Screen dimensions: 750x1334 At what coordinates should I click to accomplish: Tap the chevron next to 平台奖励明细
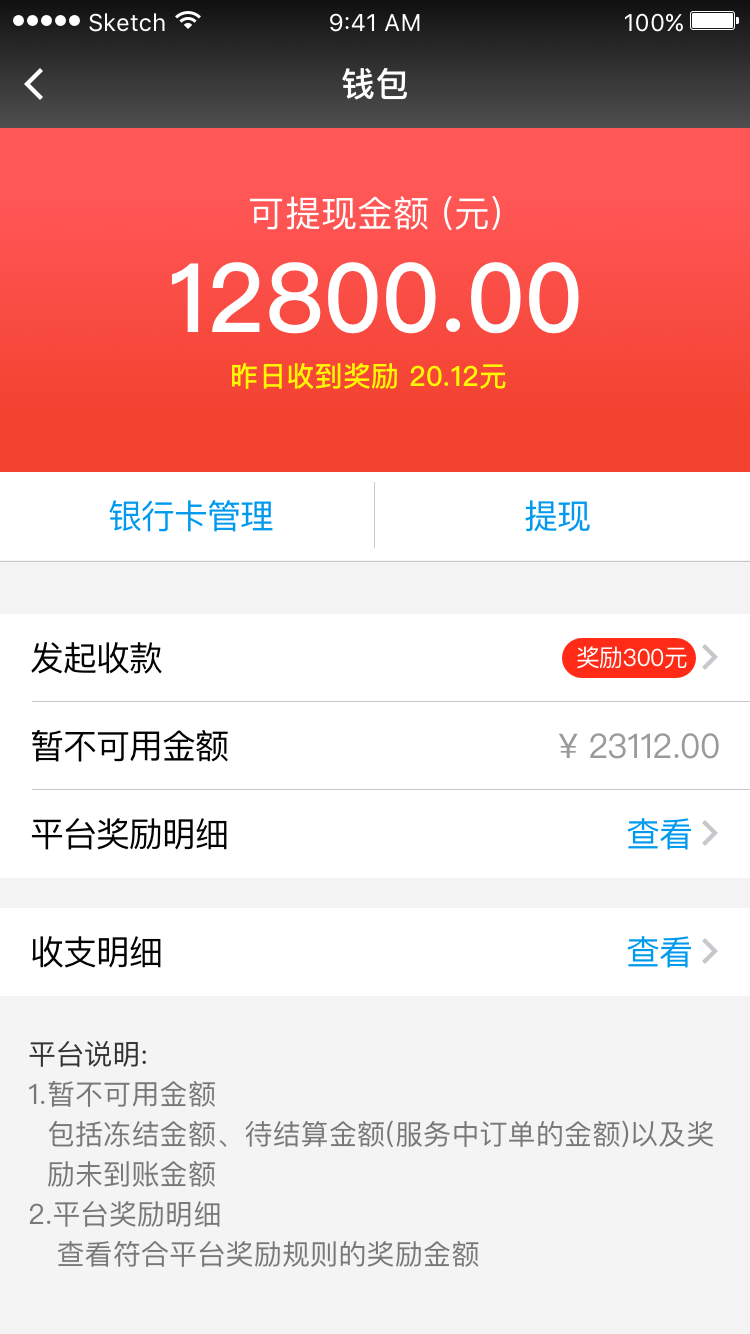pyautogui.click(x=710, y=833)
